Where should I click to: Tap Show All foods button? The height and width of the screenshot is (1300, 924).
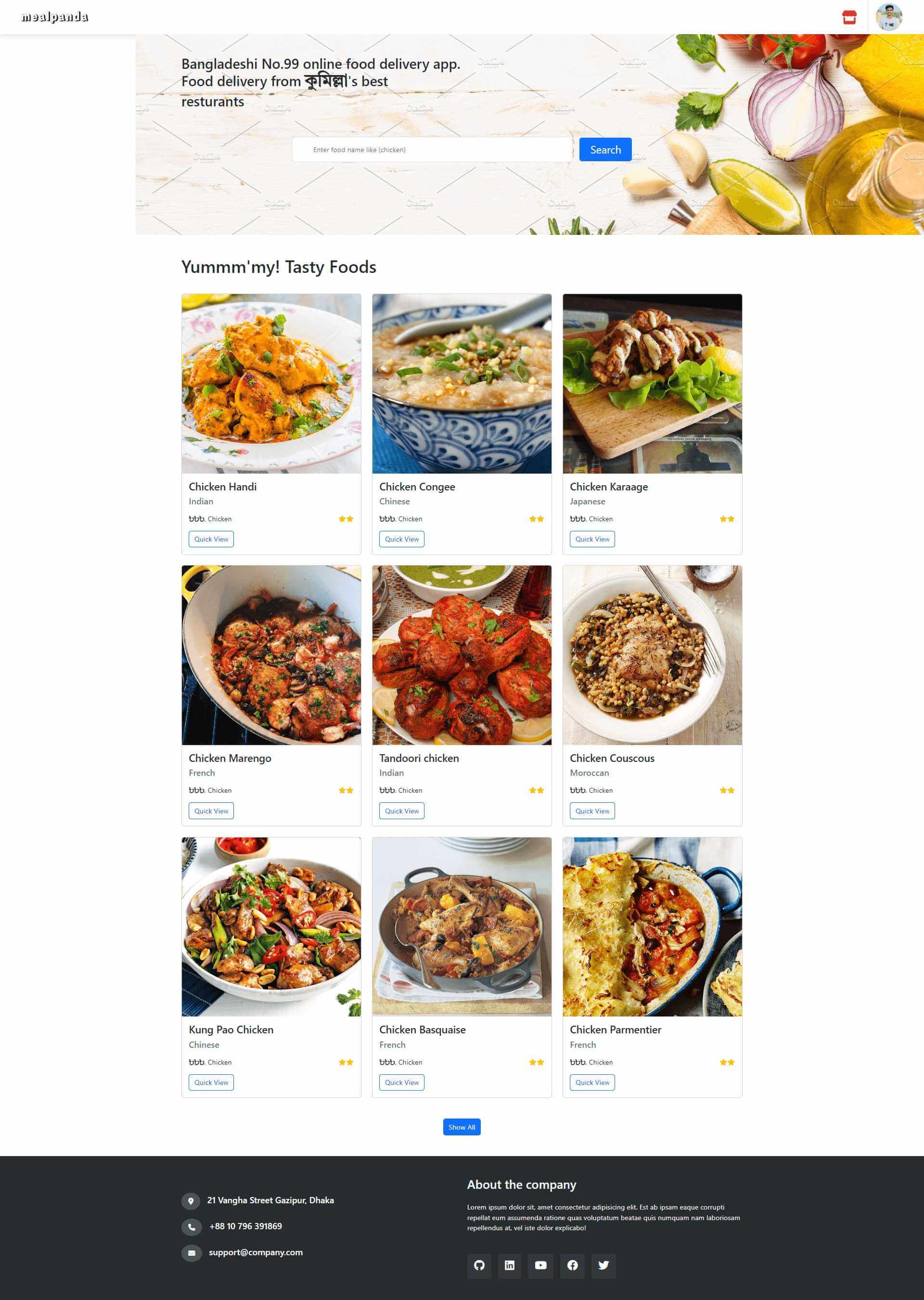462,1126
